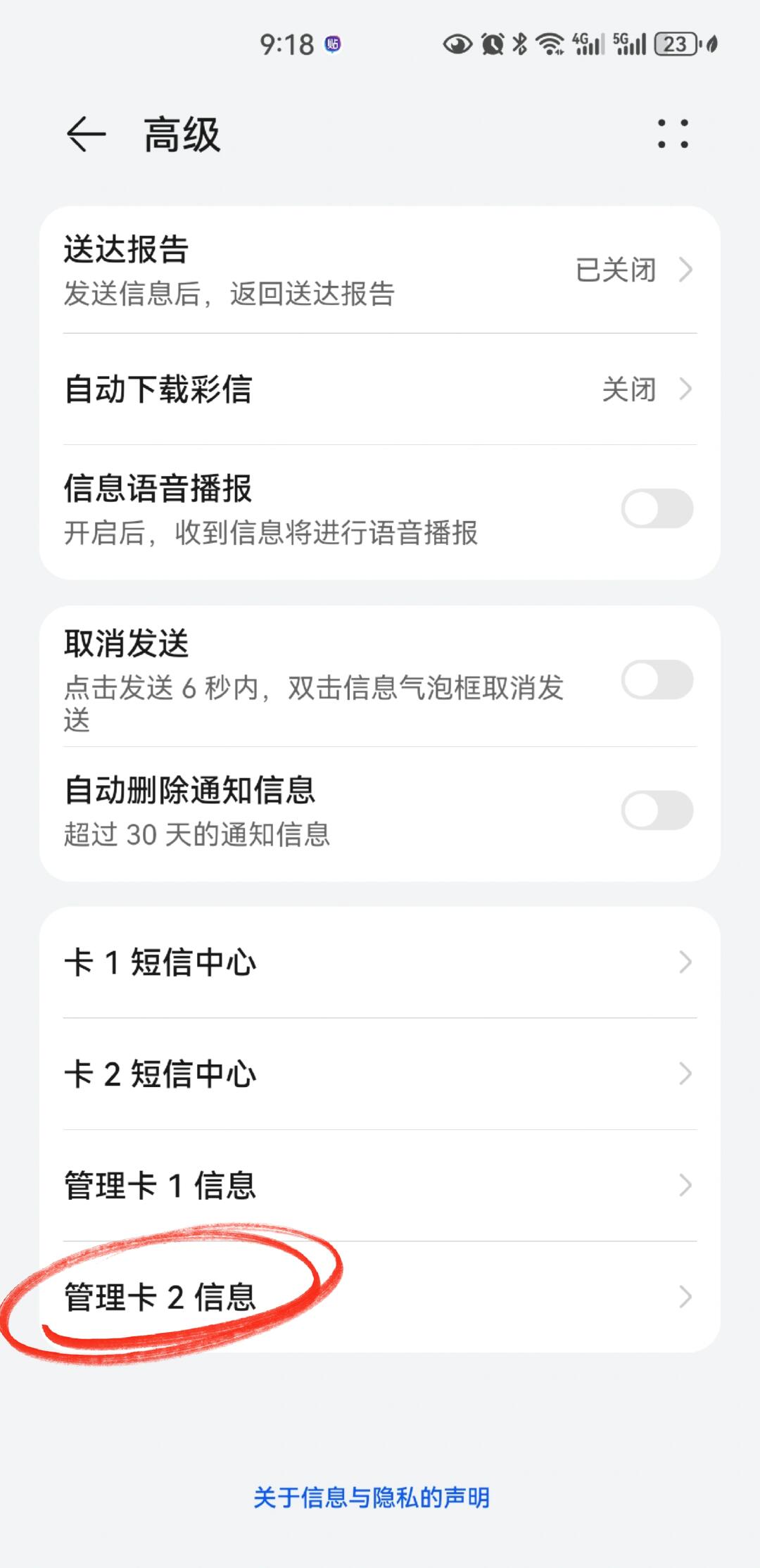This screenshot has width=760, height=1568.
Task: Open 卡 2 短信中心
Action: 380,1074
